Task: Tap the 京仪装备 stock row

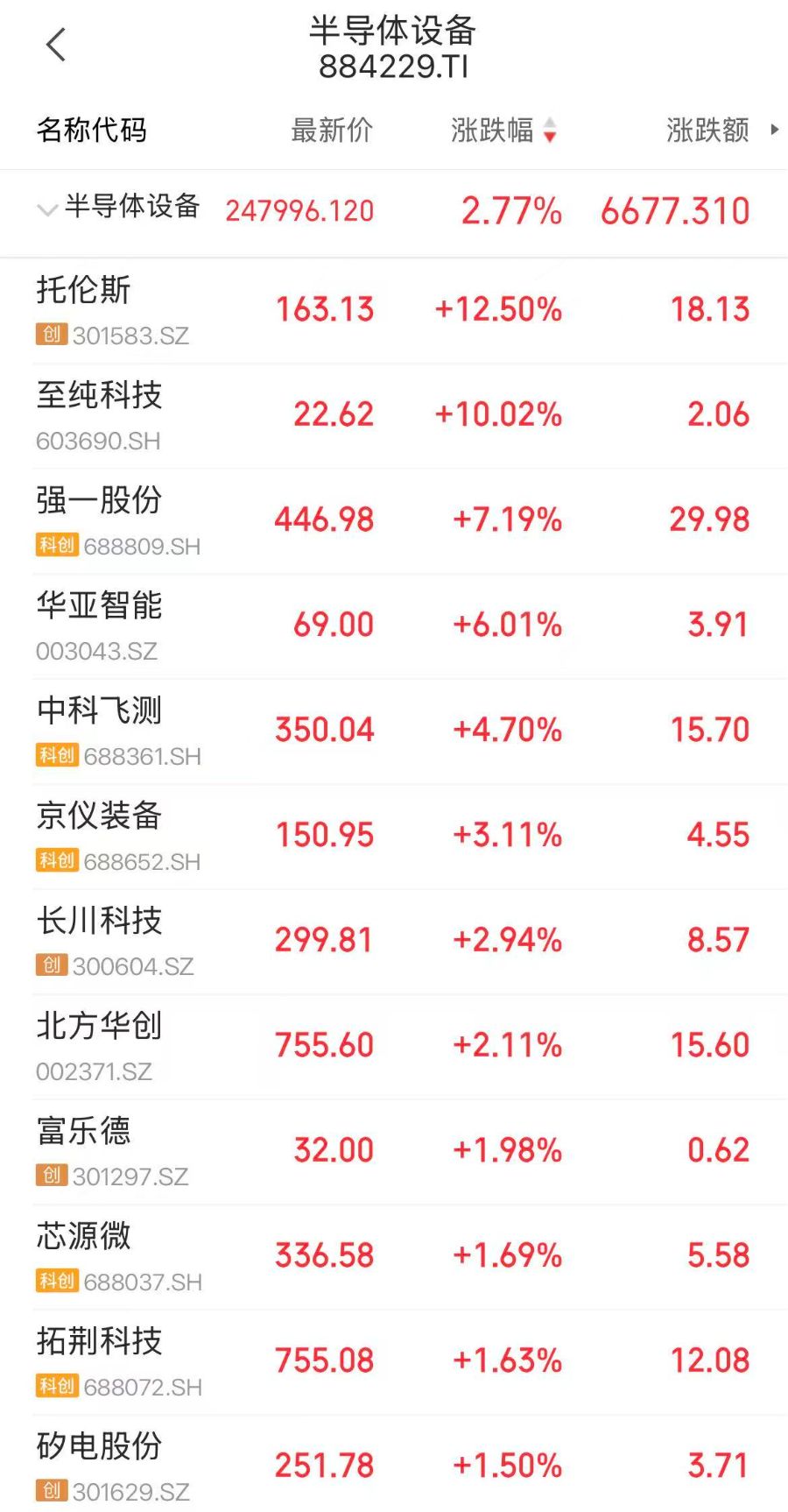Action: 394,837
